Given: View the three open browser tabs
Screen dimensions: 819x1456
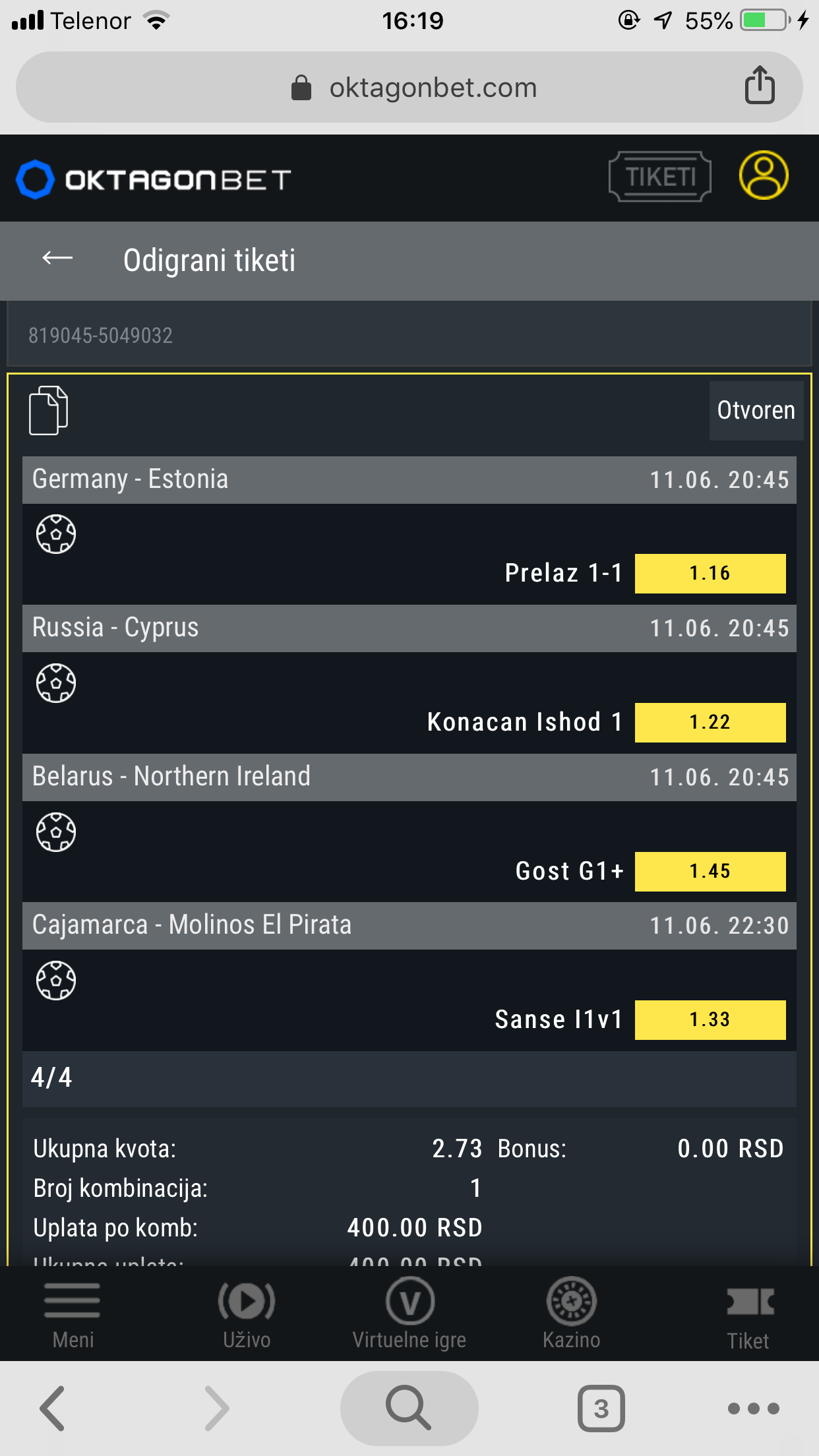Looking at the screenshot, I should [601, 1409].
